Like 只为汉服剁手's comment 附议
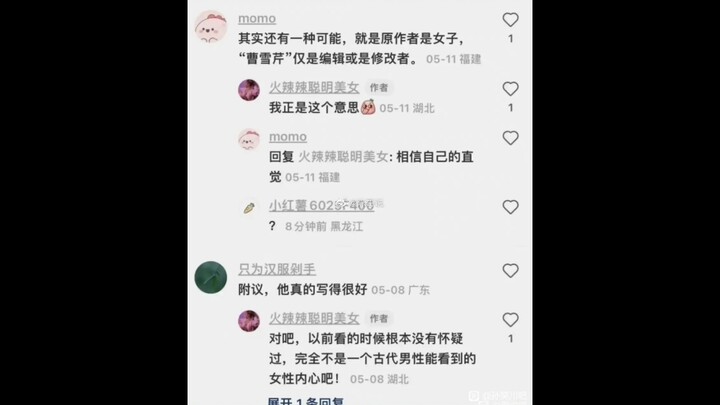This screenshot has width=720, height=405. pyautogui.click(x=510, y=271)
